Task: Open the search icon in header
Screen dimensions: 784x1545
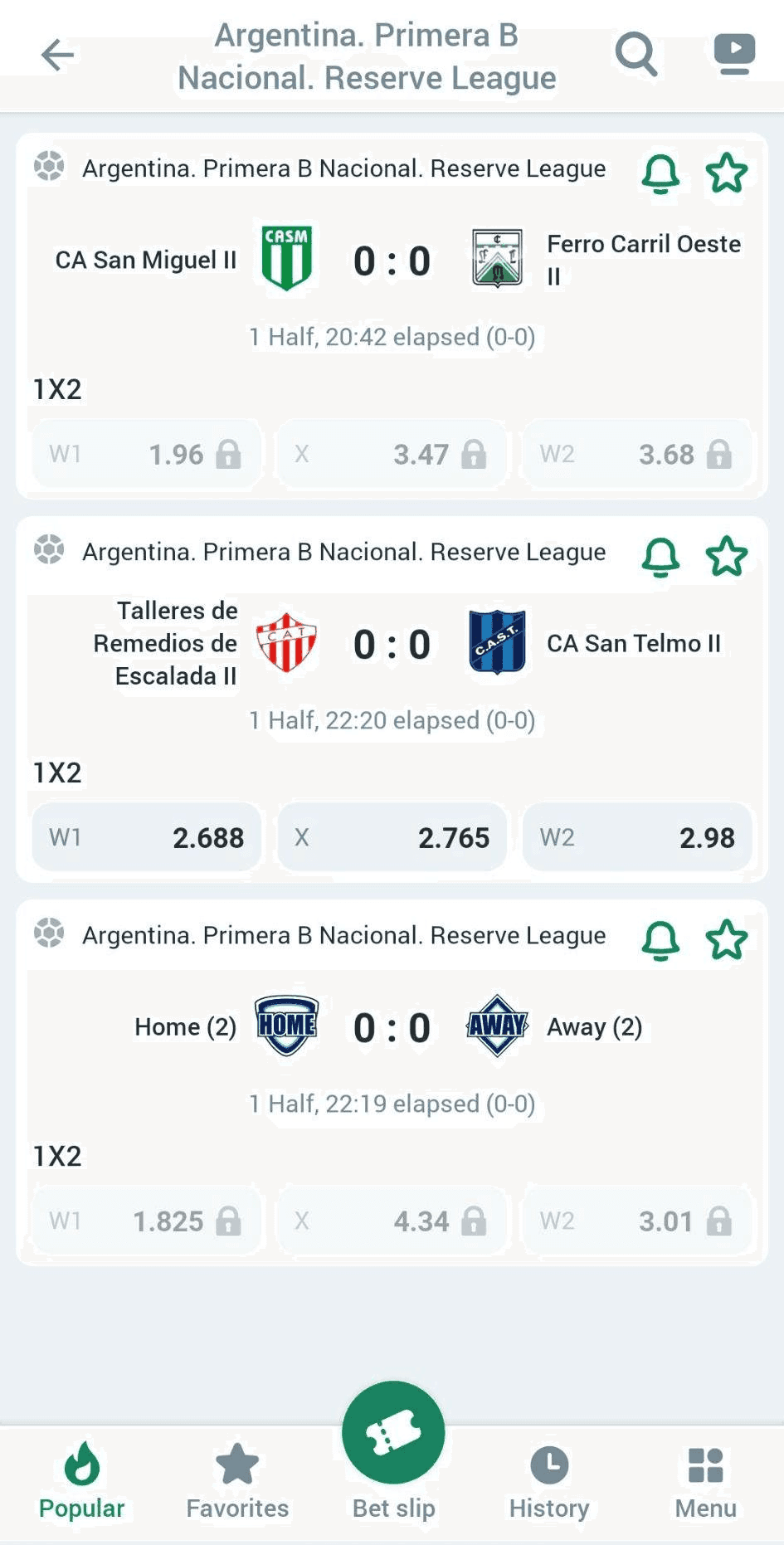Action: pos(636,55)
